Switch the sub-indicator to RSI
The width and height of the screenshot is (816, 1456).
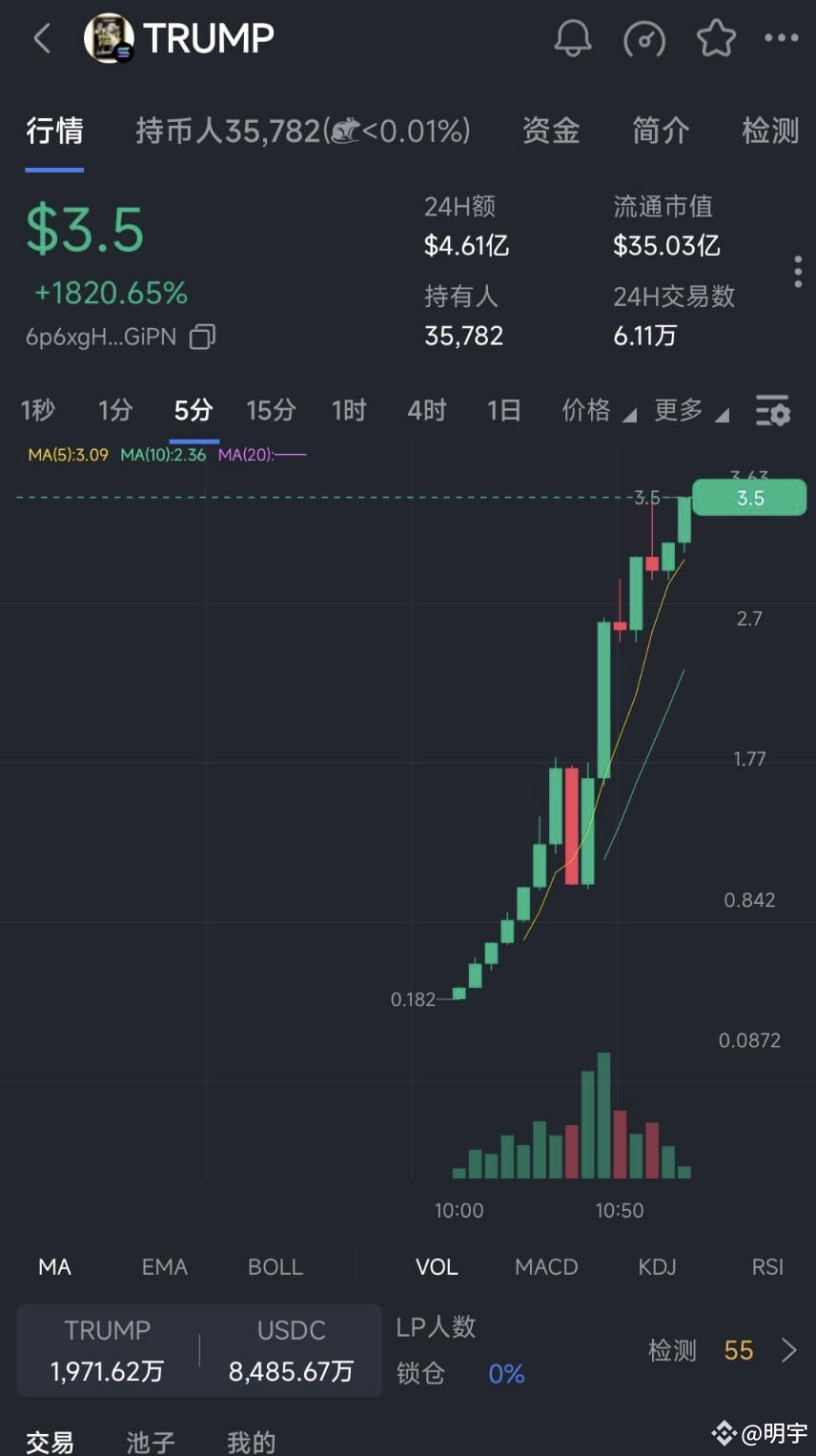coord(767,1267)
